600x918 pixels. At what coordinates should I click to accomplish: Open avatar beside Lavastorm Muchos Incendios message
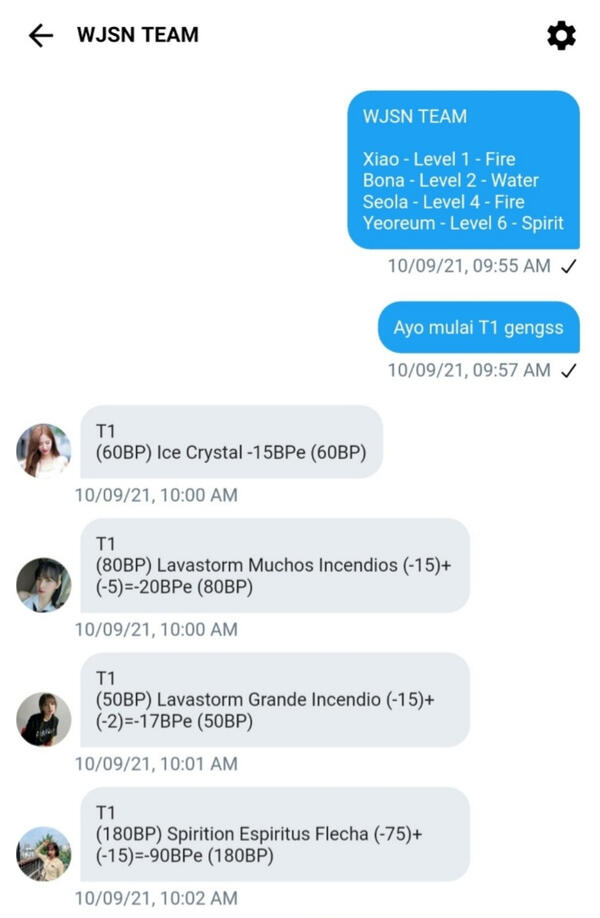43,585
